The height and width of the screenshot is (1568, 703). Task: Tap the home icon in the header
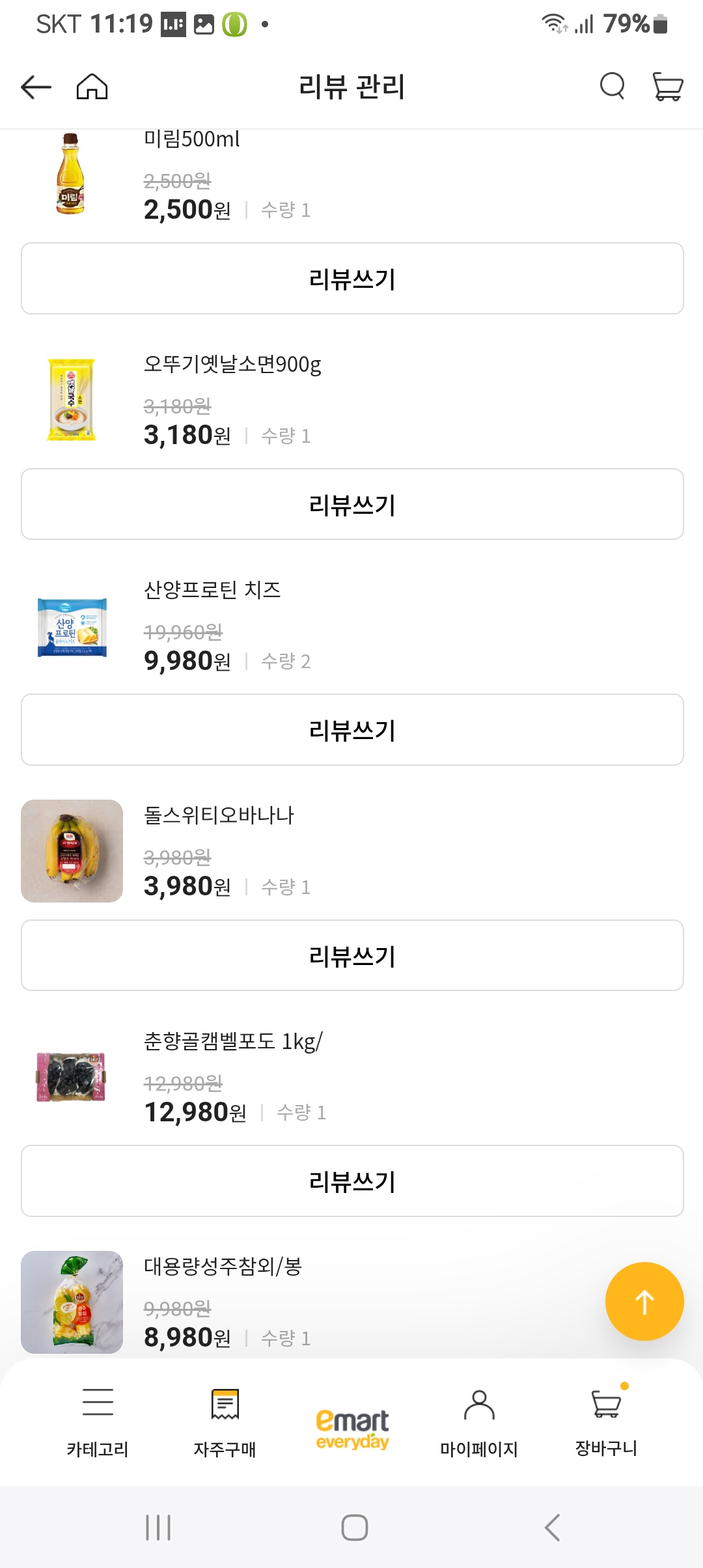pos(92,87)
